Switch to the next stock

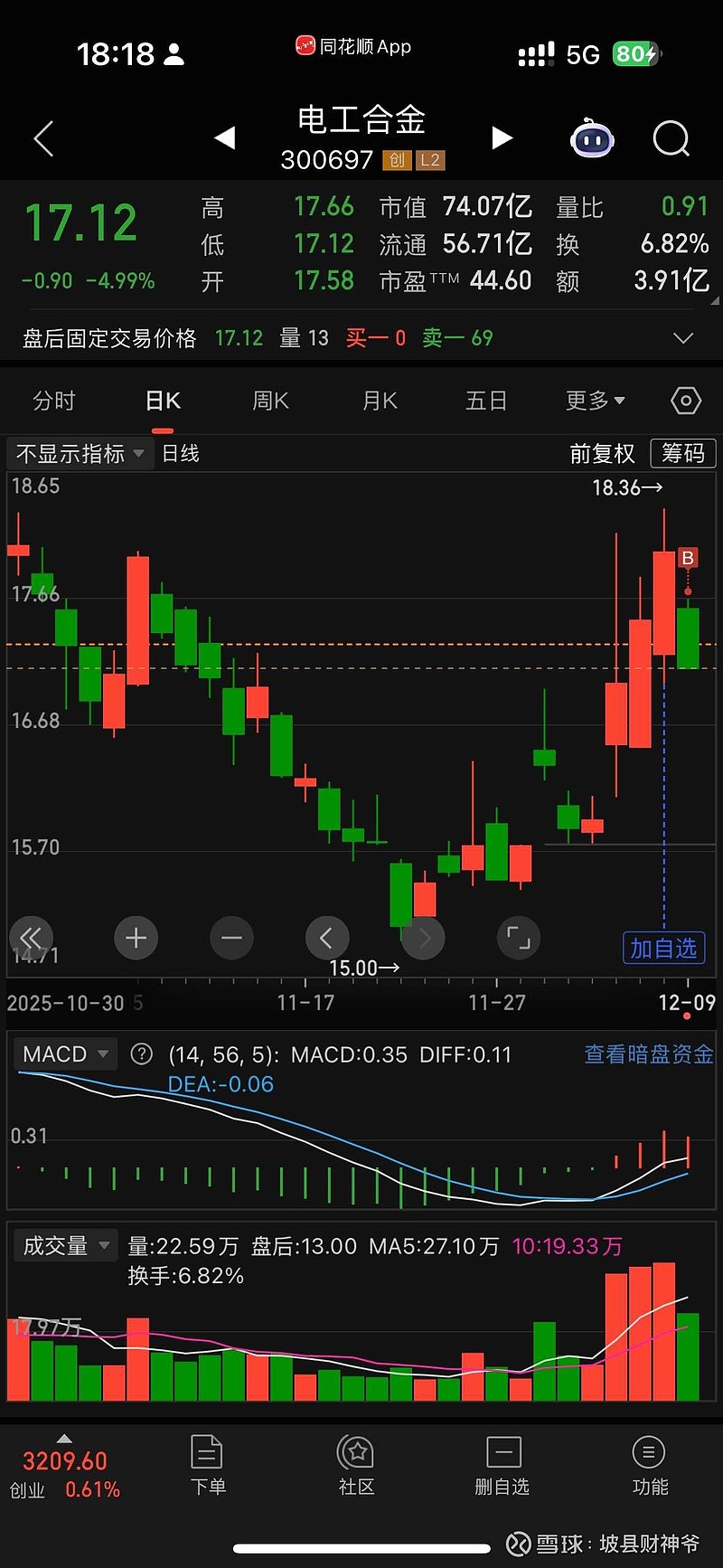(502, 137)
